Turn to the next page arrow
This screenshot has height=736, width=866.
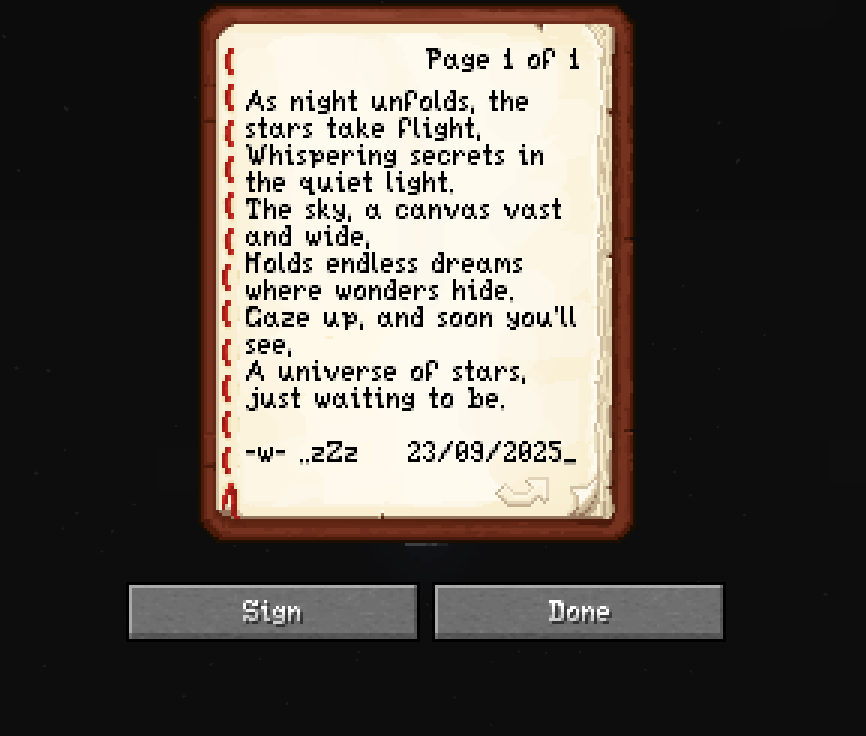coord(522,492)
